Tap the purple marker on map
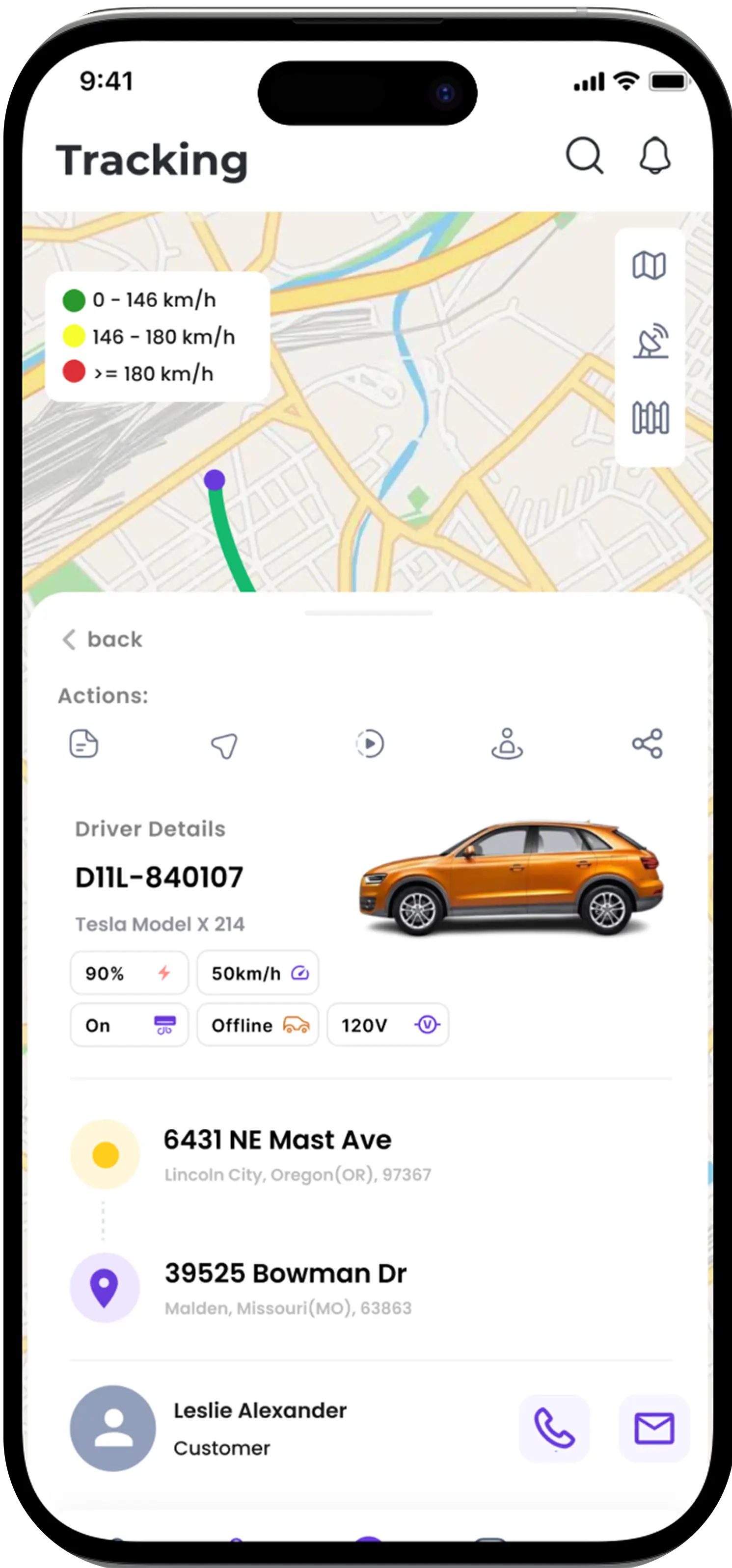 215,479
